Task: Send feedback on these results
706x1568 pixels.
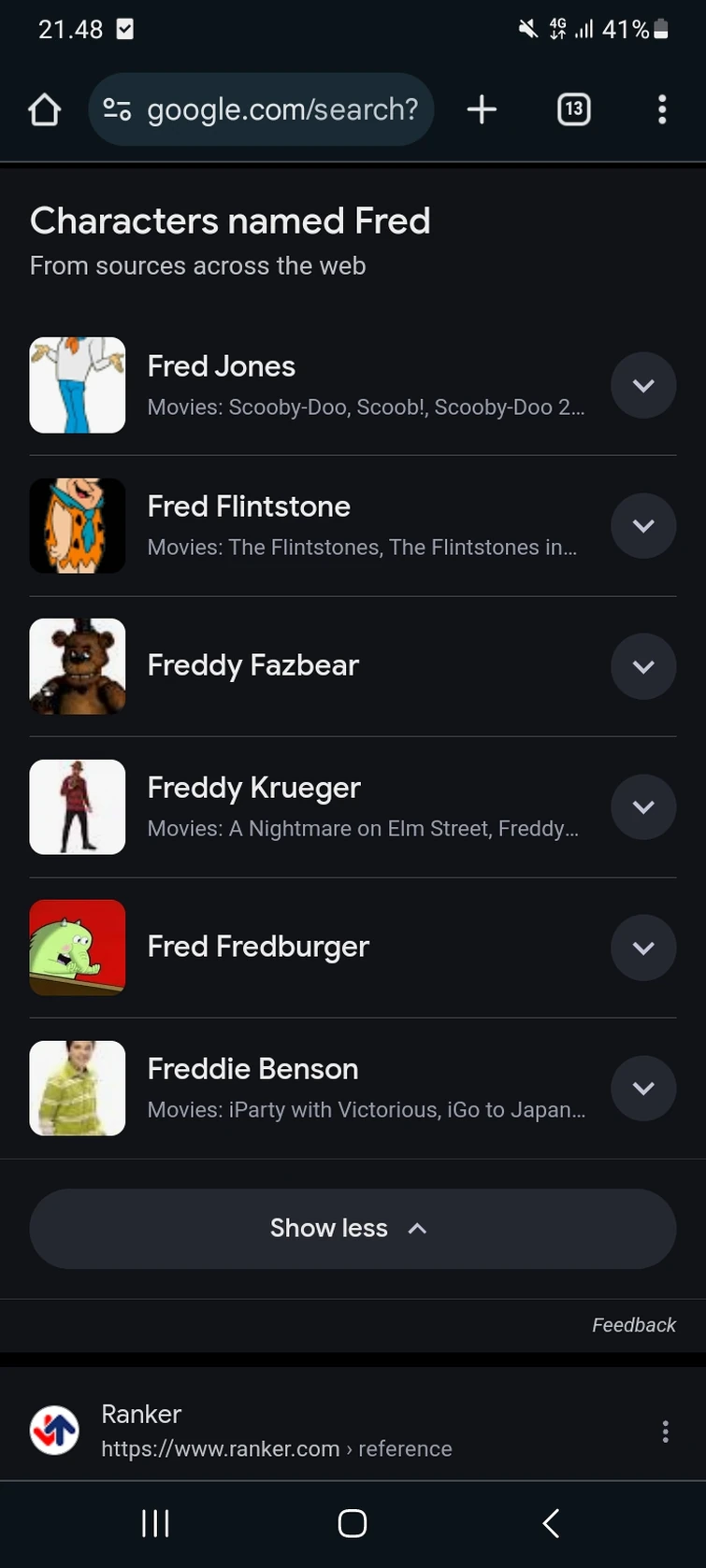Action: click(x=633, y=1325)
